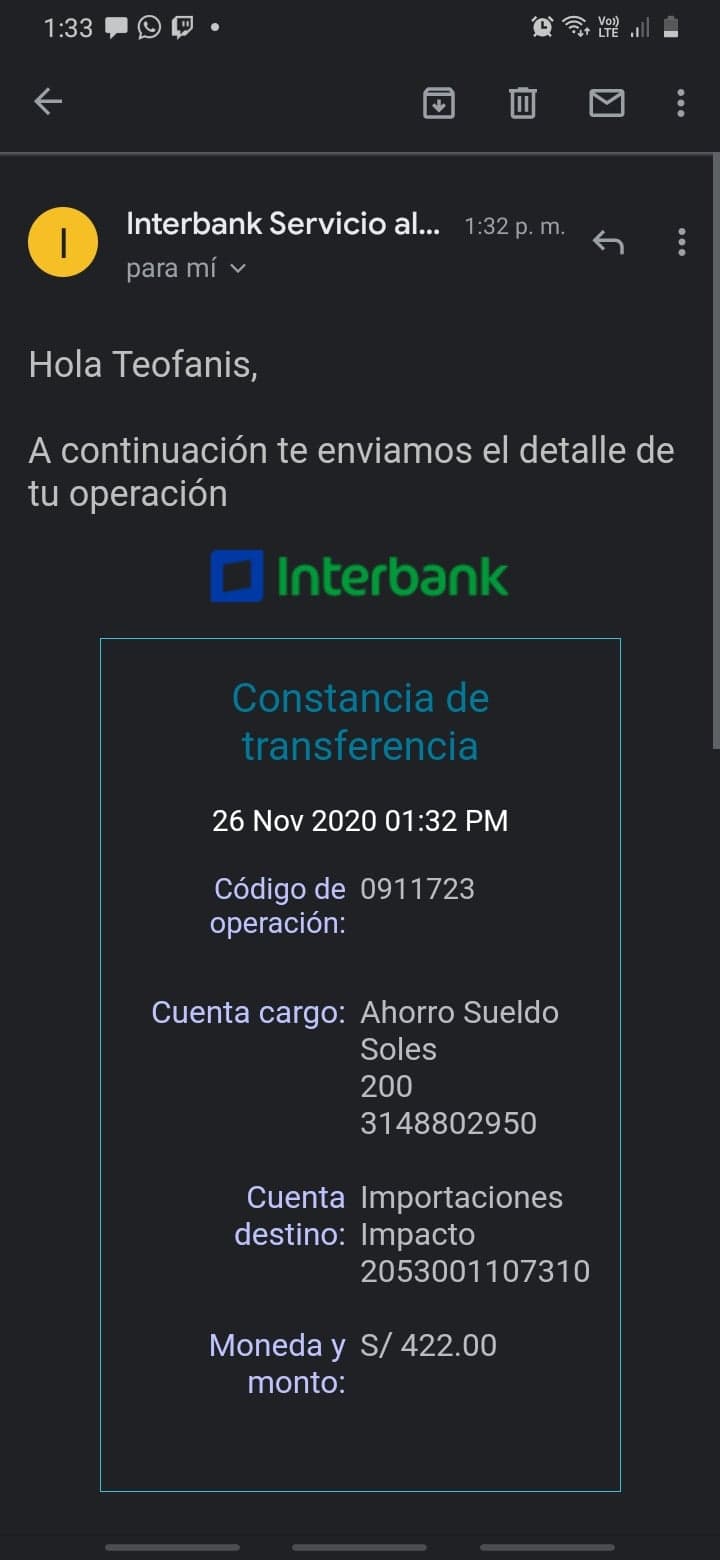
Task: Reply to Interbank Servicio message
Action: (x=608, y=242)
